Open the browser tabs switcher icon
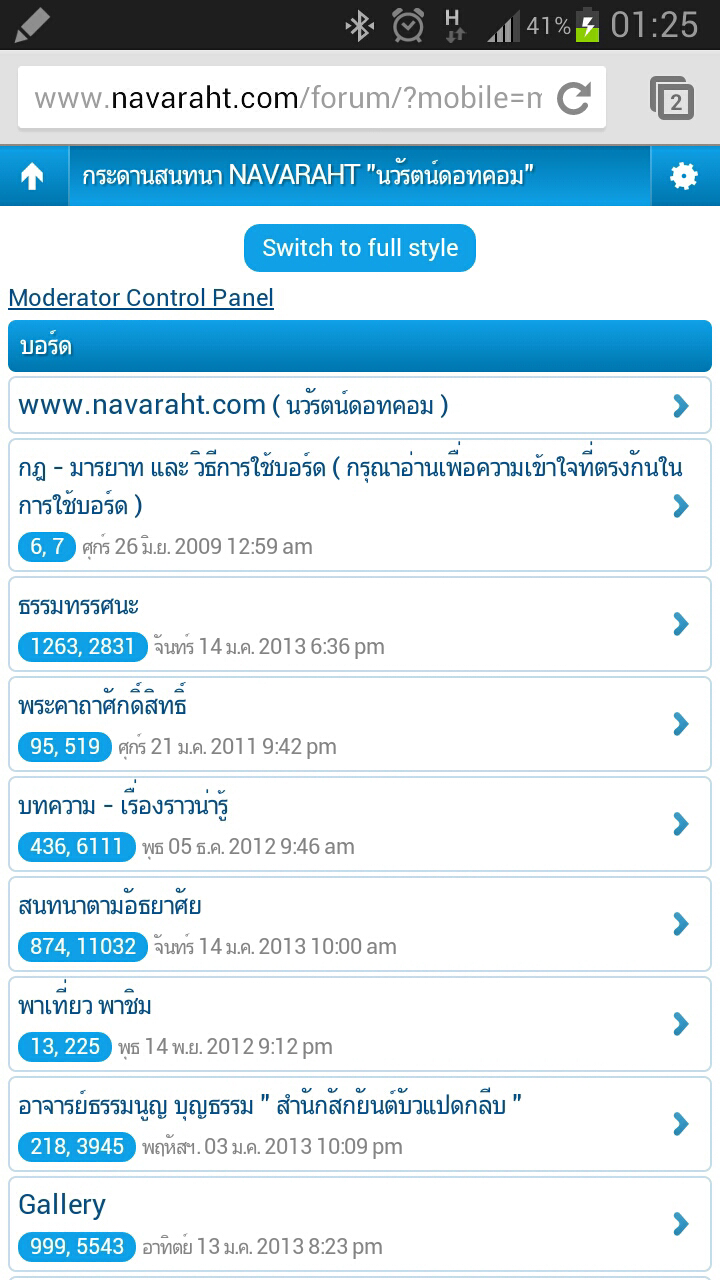720x1280 pixels. 674,96
